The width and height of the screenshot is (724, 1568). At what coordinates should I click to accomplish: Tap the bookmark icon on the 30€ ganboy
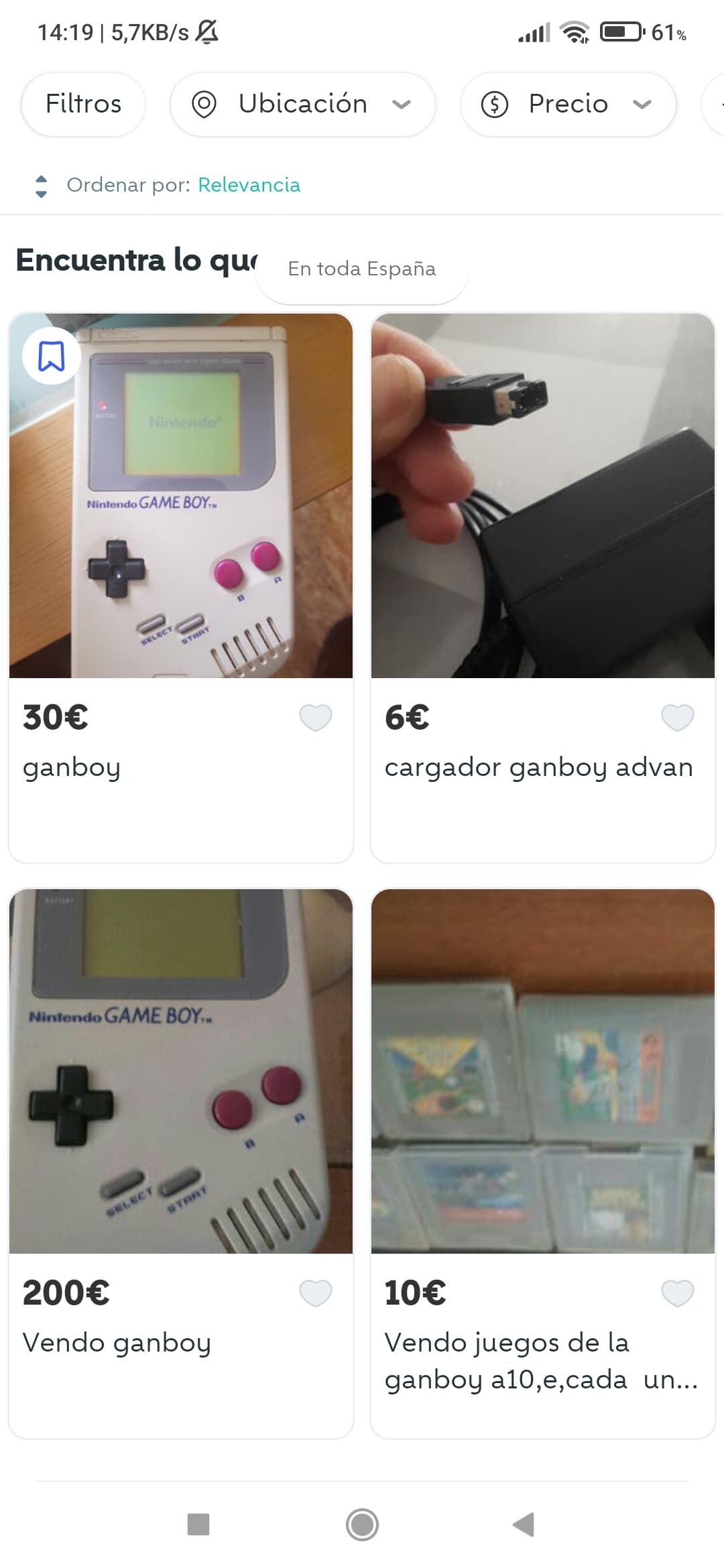pos(52,356)
